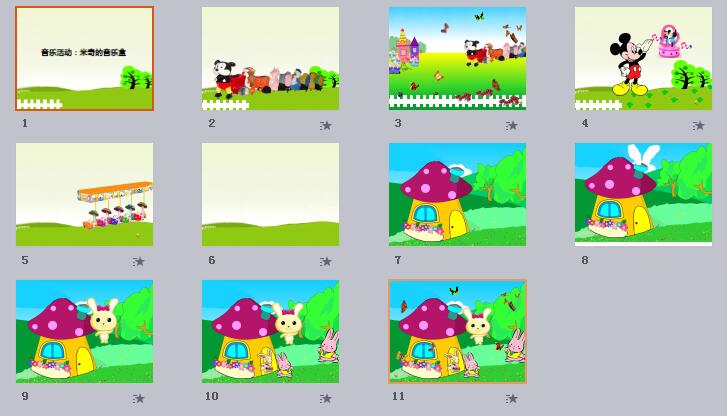
Task: Tap the animation star under slide 11
Action: [x=512, y=399]
